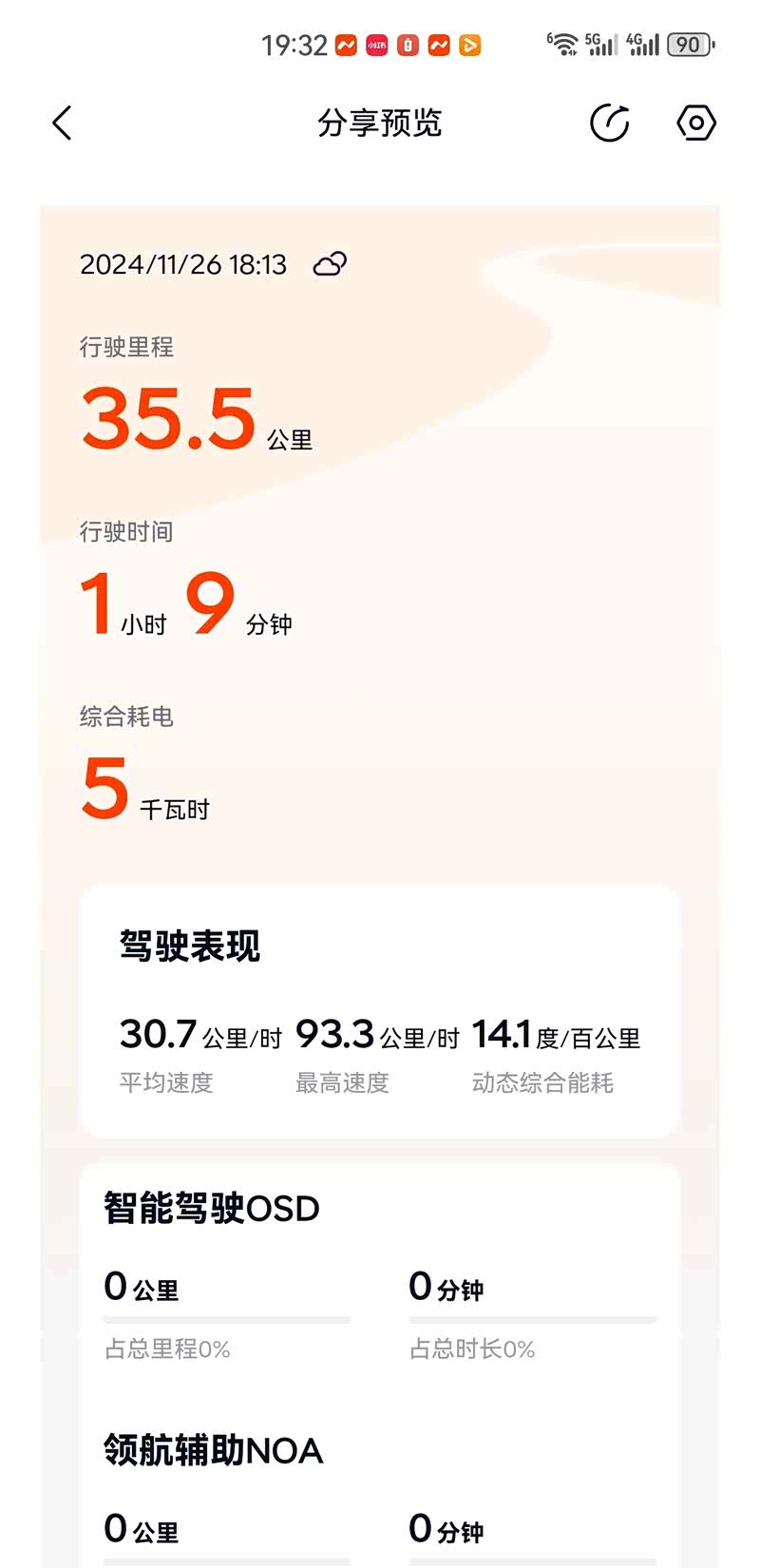Open the hexagon settings icon
This screenshot has width=760, height=1568.
coord(695,124)
